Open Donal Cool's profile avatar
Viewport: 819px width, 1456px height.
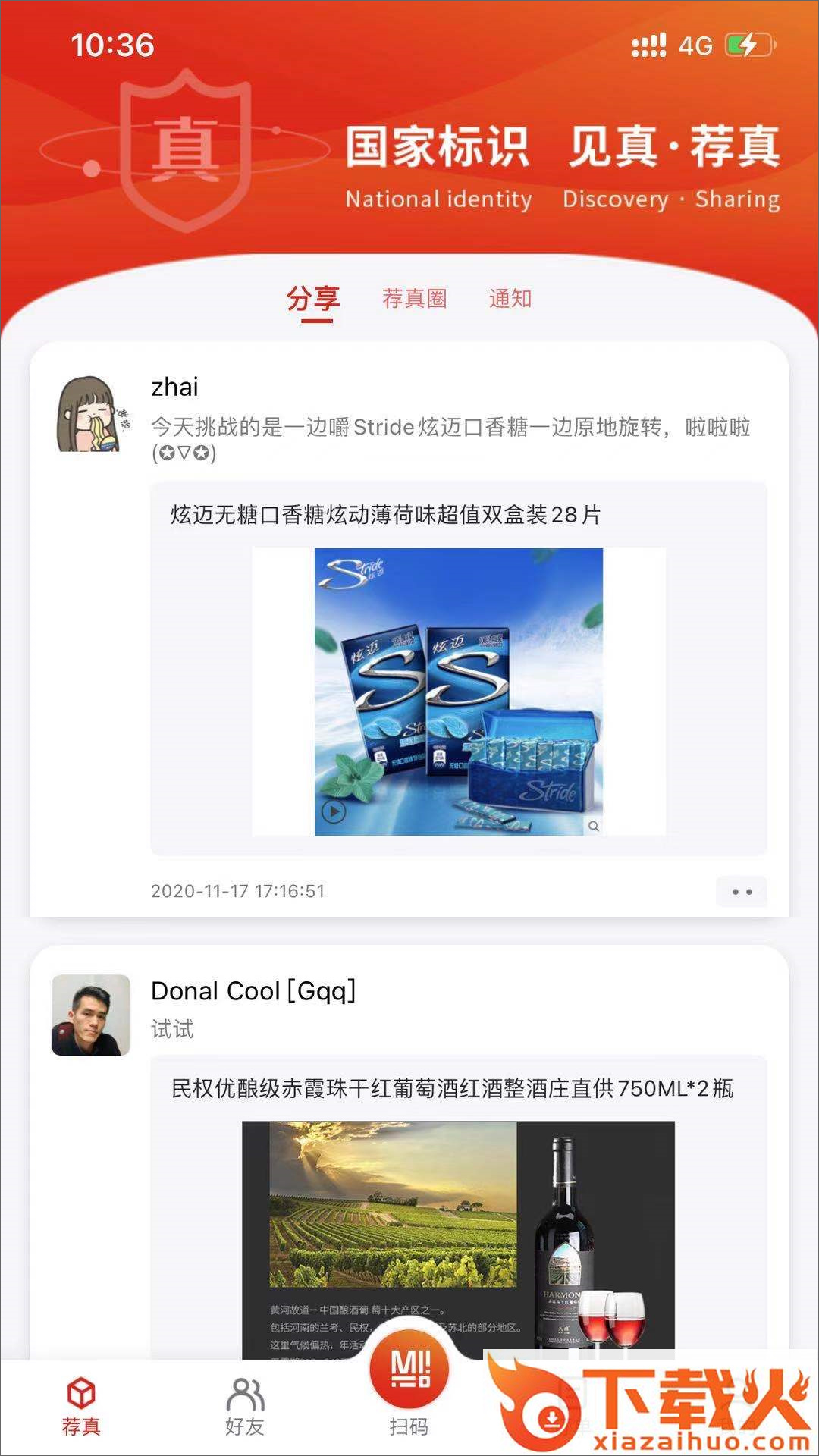click(x=91, y=1015)
